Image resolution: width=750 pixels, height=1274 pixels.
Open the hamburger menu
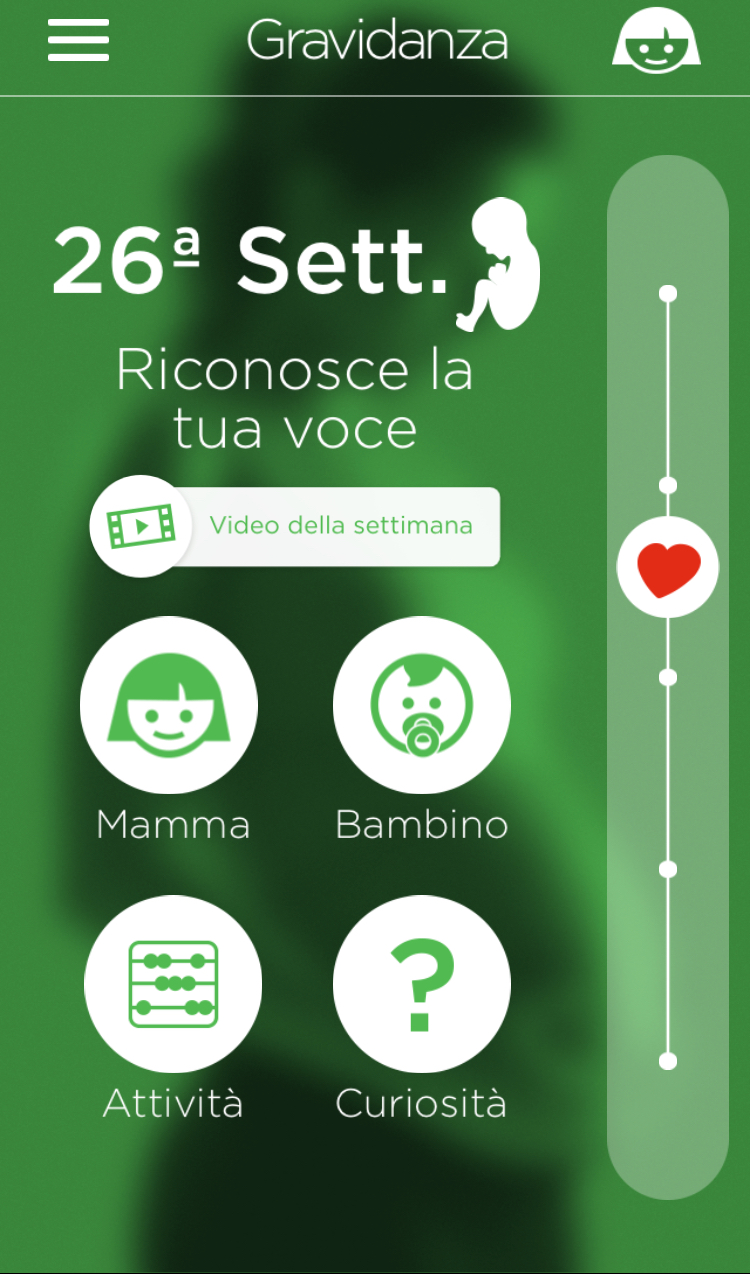[x=78, y=41]
